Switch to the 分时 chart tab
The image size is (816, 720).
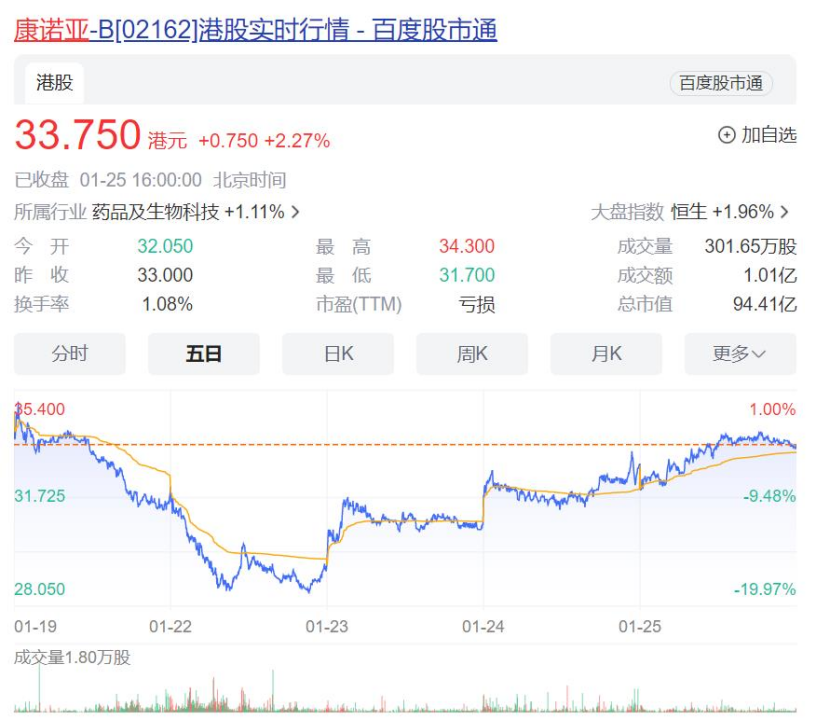point(70,354)
